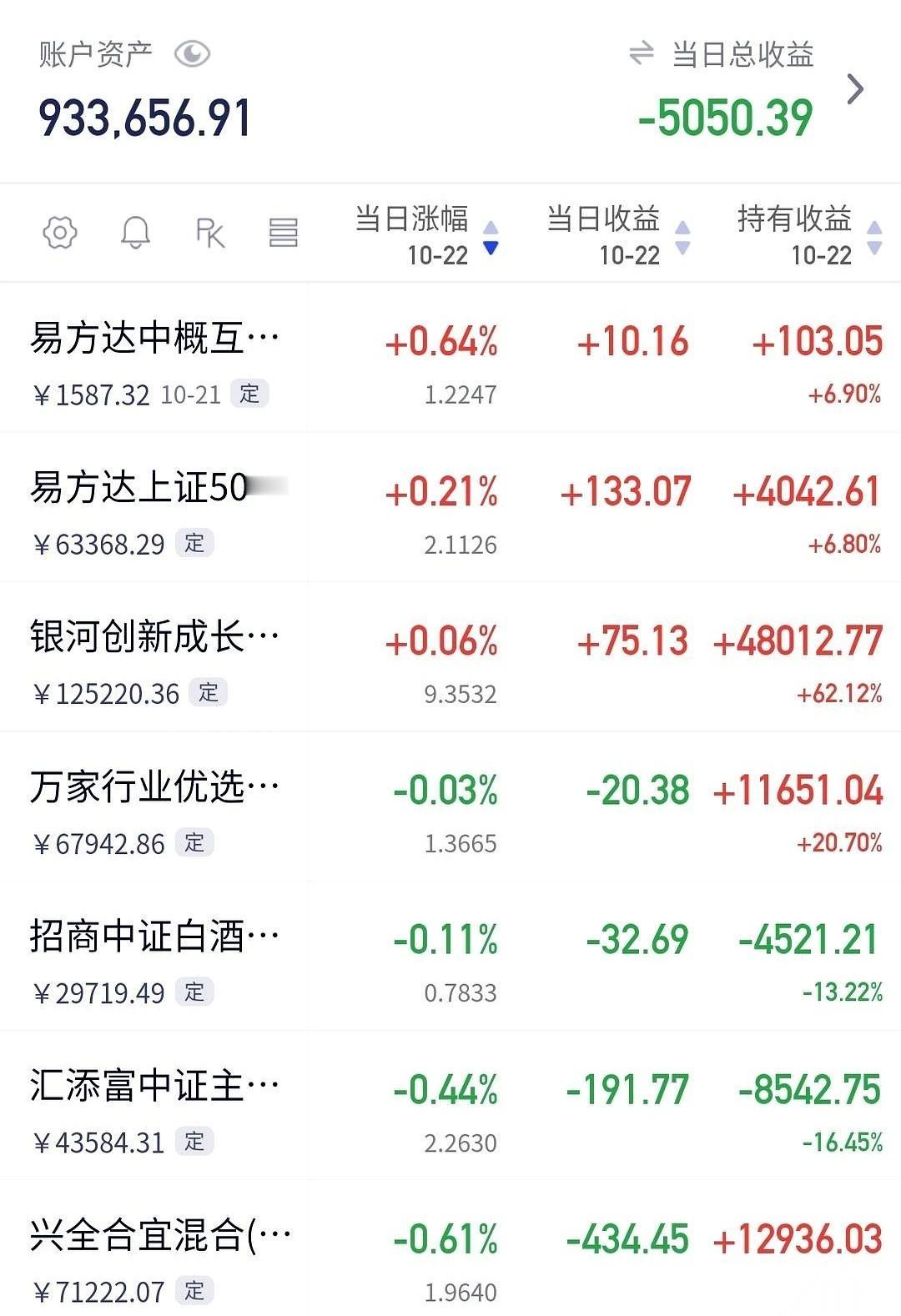
Task: Open the holdings settings gear
Action: (x=60, y=233)
